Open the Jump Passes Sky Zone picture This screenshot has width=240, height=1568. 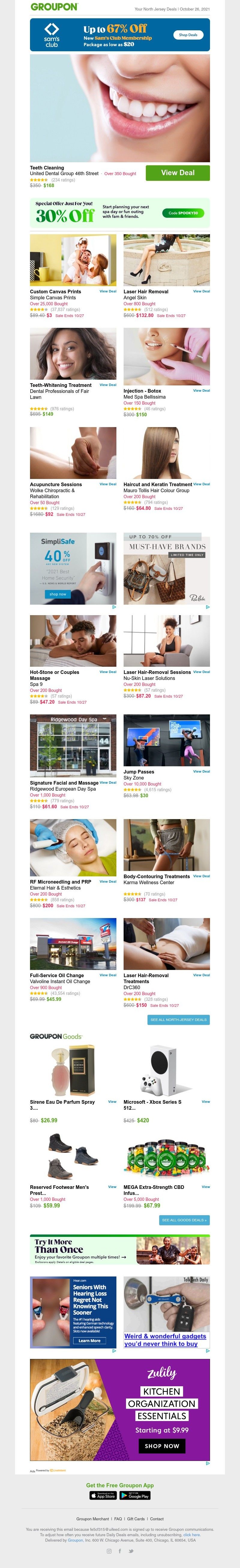point(166,740)
